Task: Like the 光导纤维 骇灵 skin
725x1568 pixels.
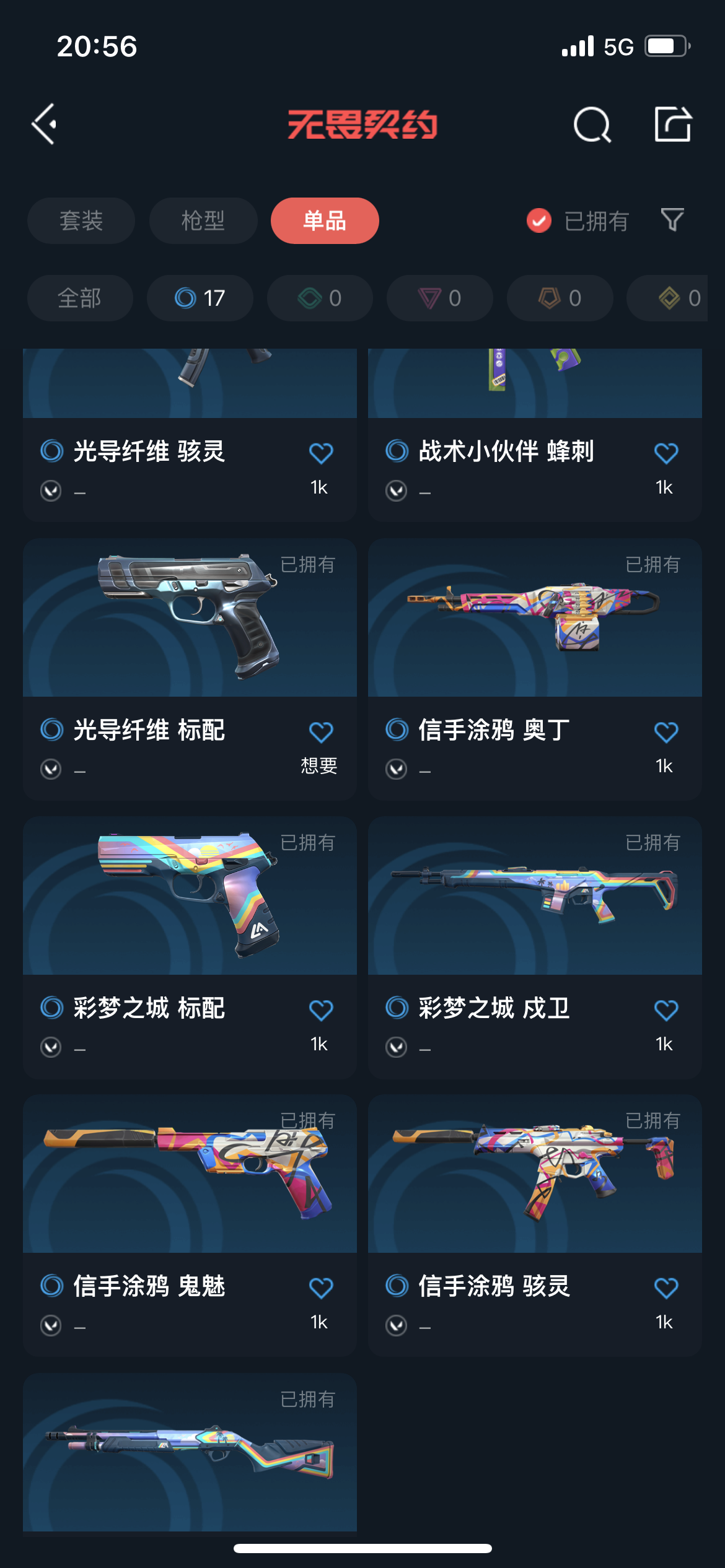Action: click(321, 453)
